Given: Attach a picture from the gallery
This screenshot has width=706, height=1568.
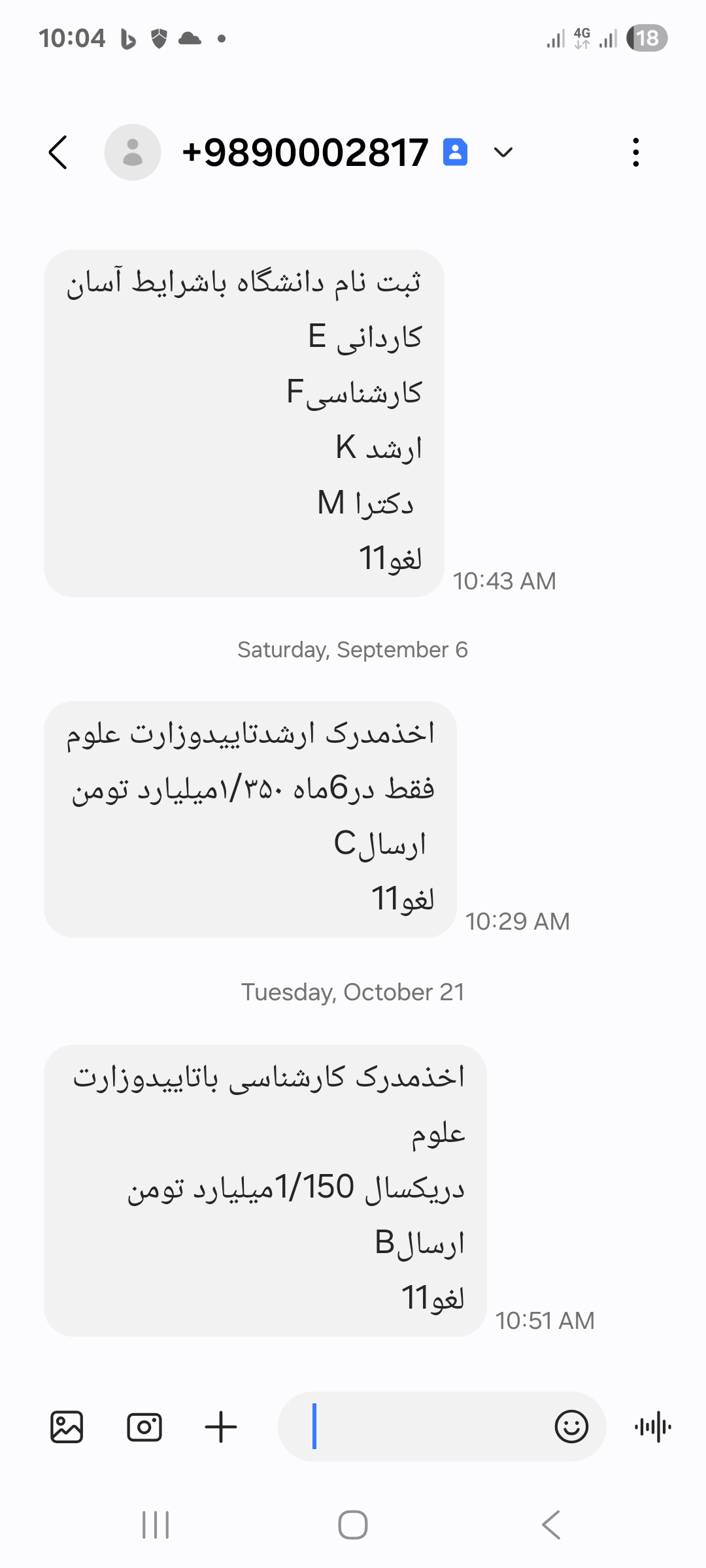Looking at the screenshot, I should [x=67, y=1427].
